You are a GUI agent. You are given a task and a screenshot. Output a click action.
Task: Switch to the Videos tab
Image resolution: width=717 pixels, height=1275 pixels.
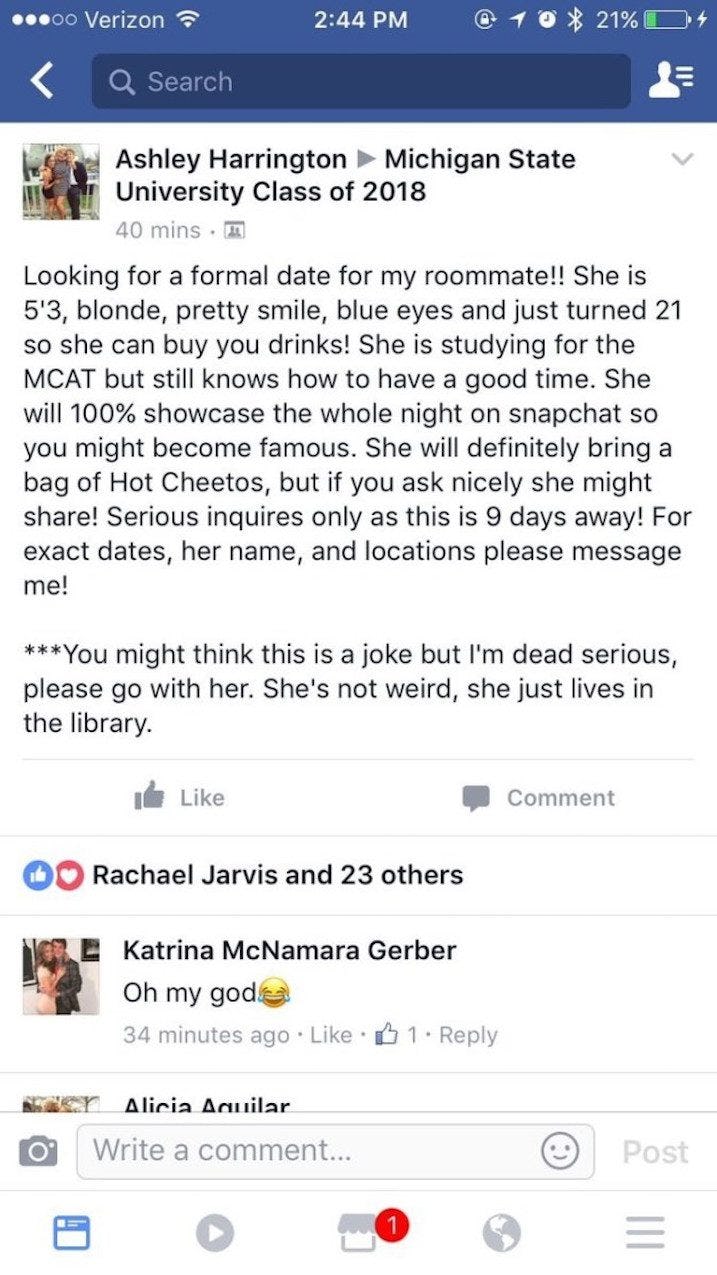pyautogui.click(x=215, y=1233)
